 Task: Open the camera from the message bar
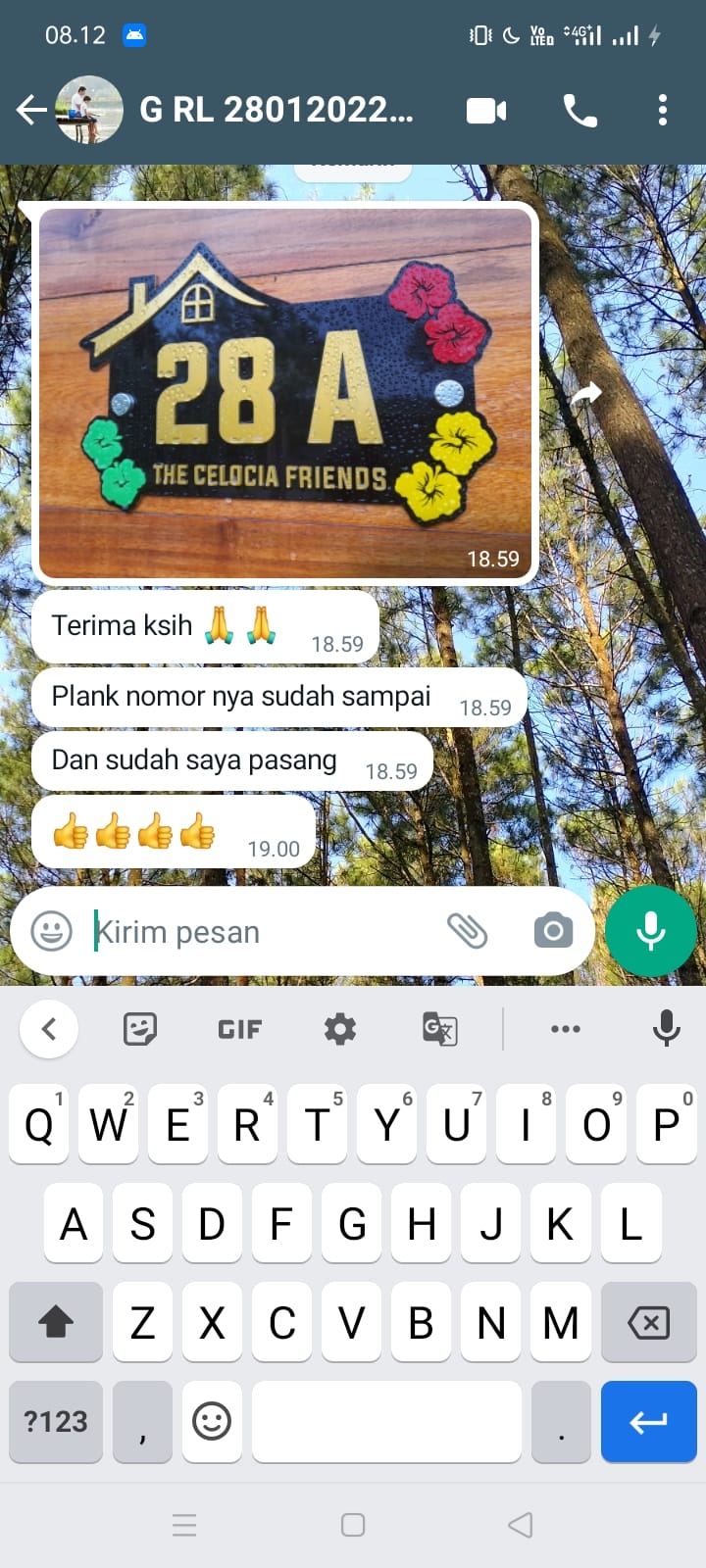tap(553, 930)
